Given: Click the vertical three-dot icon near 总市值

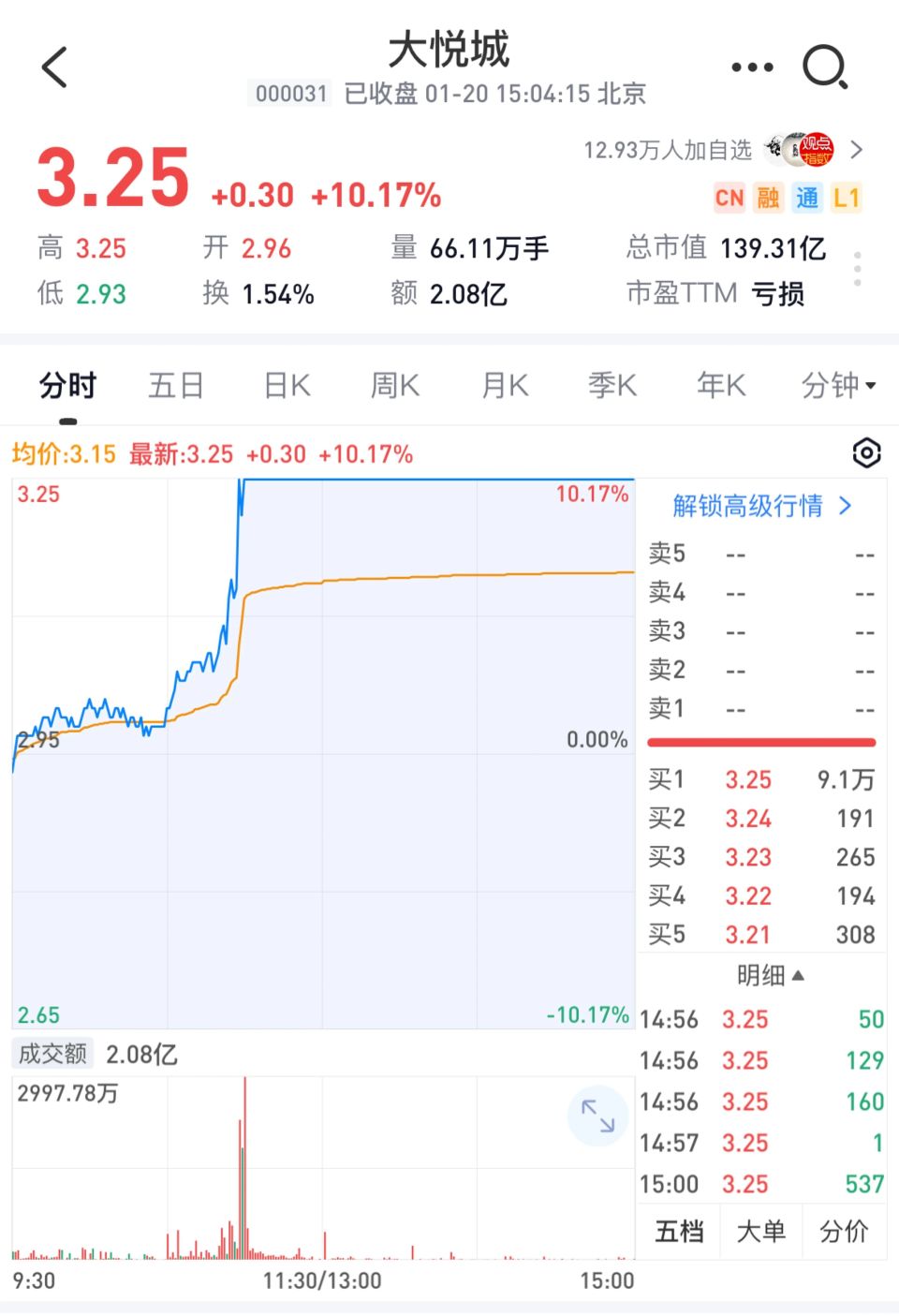Looking at the screenshot, I should 858,269.
